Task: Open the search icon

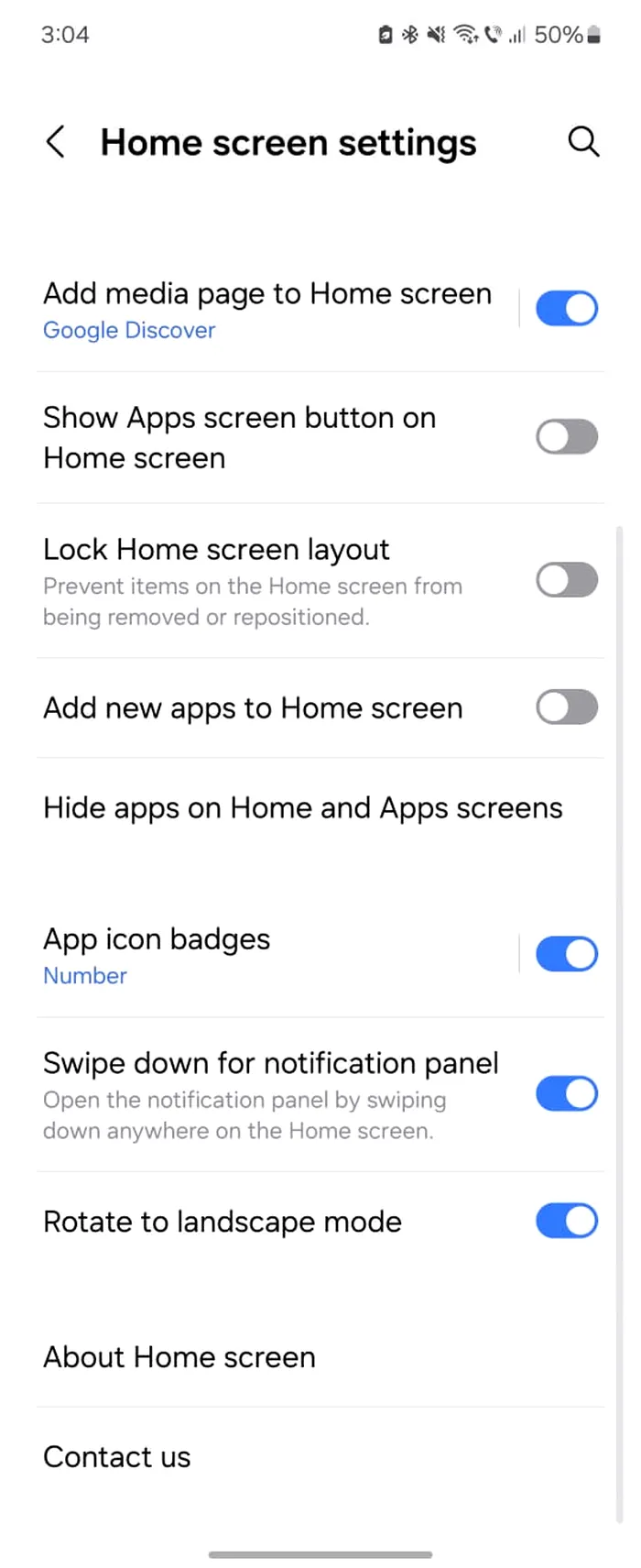Action: (583, 142)
